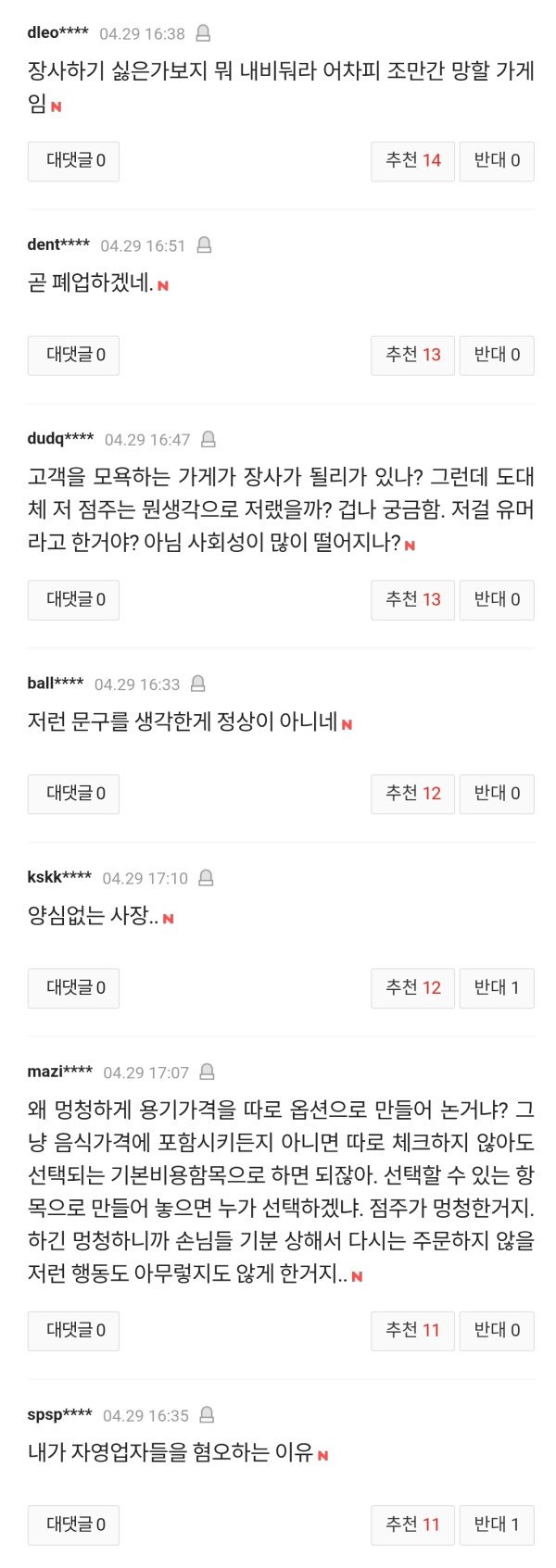Upvote kskk****'s comment (추천 12)
Viewport: 556px width, 1568px height.
point(412,987)
